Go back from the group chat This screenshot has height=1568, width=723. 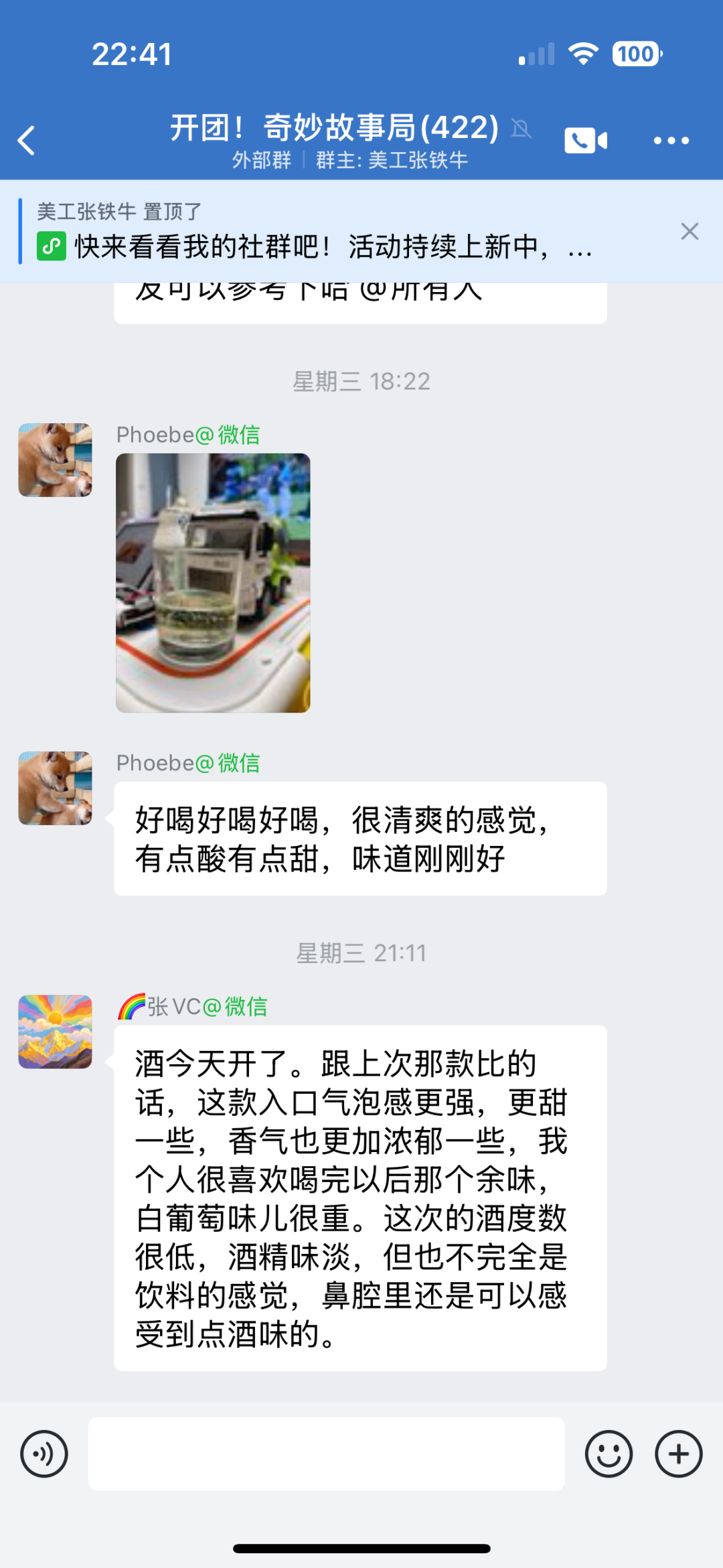(27, 141)
